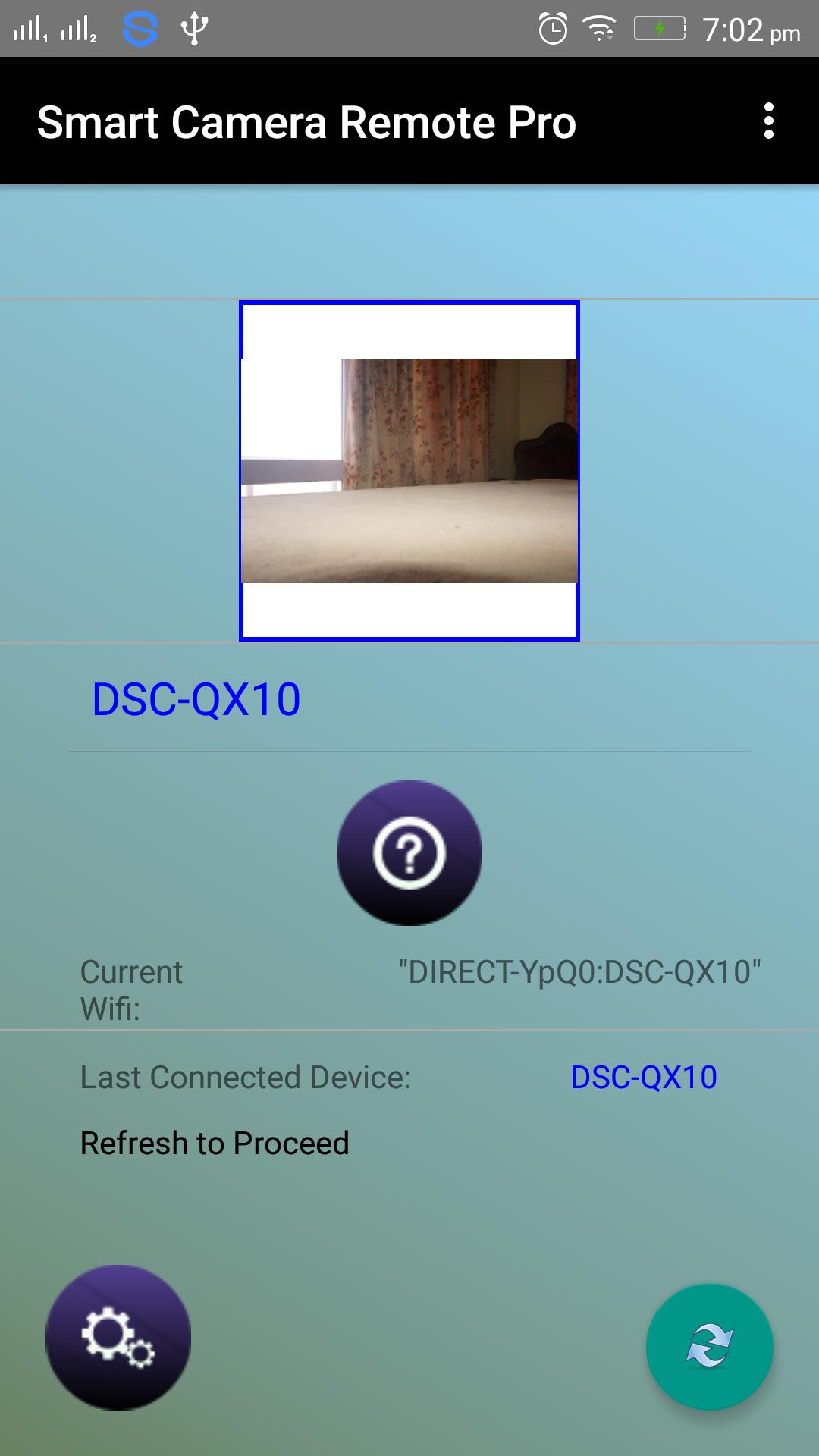This screenshot has width=819, height=1456.
Task: Open the camera preview thumbnail
Action: pyautogui.click(x=409, y=472)
